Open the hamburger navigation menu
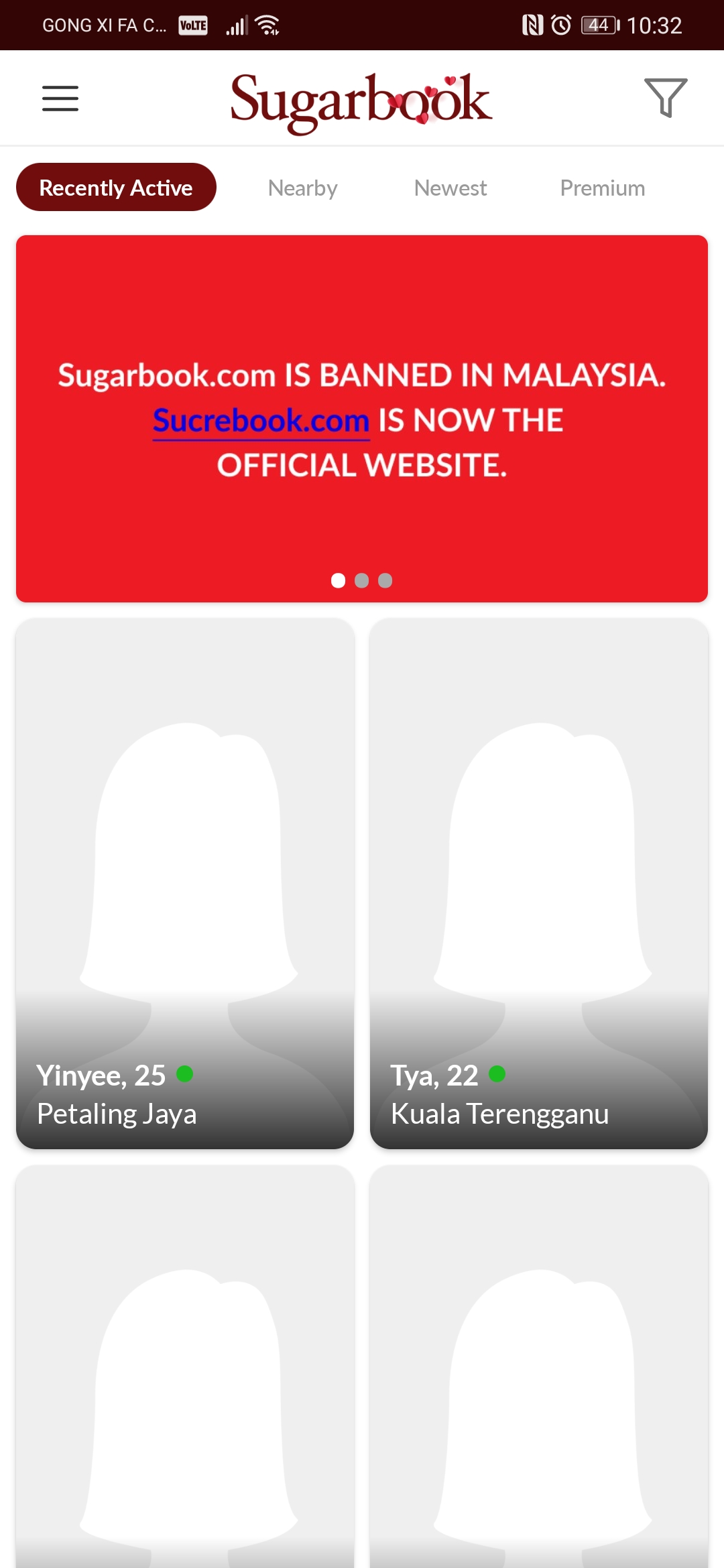This screenshot has width=724, height=1568. click(x=60, y=98)
